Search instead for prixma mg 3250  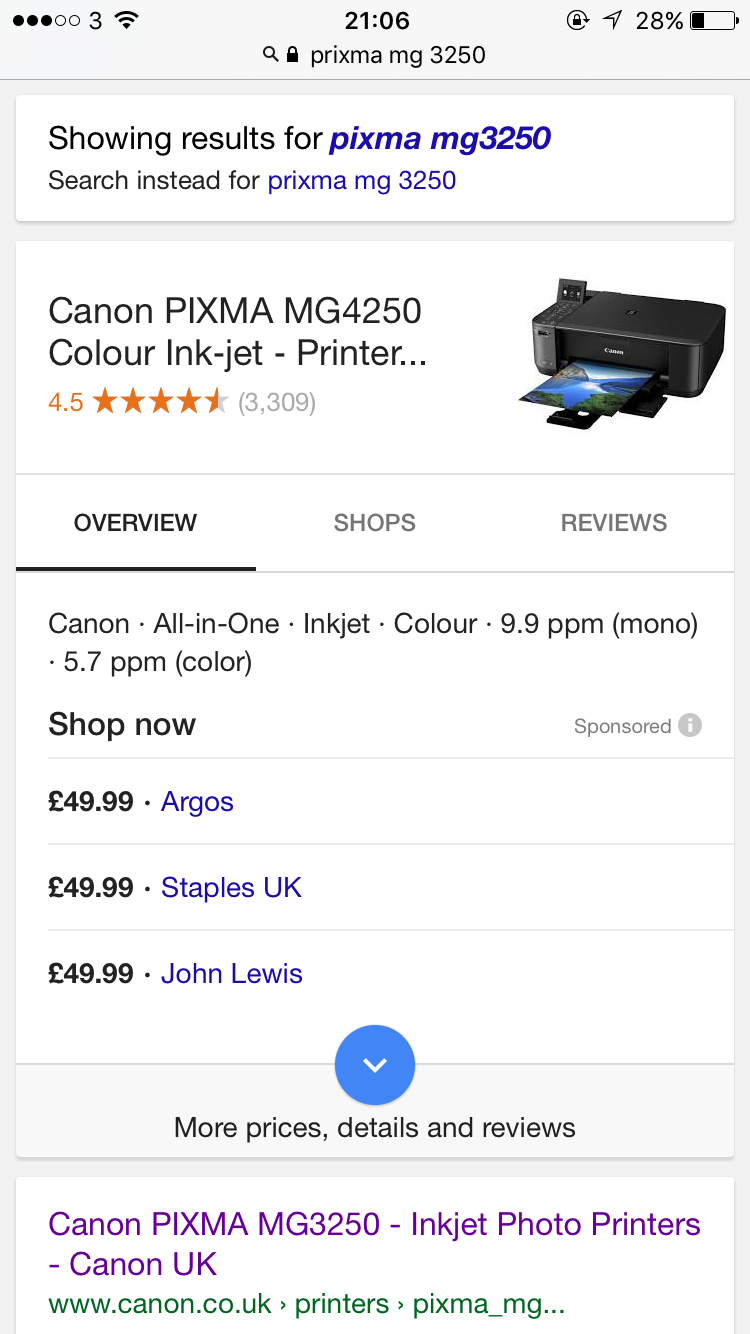(362, 181)
